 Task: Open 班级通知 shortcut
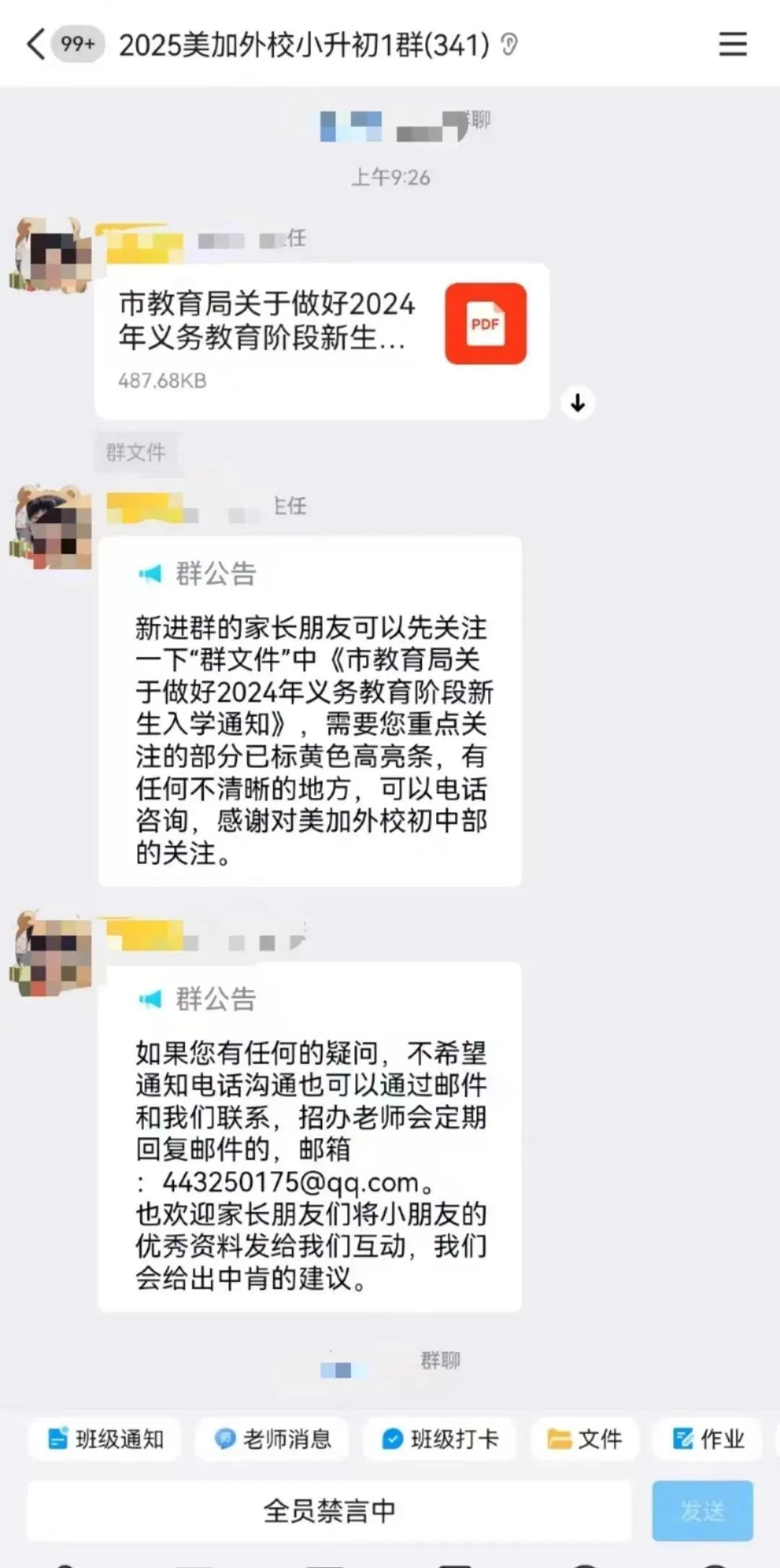[105, 1439]
